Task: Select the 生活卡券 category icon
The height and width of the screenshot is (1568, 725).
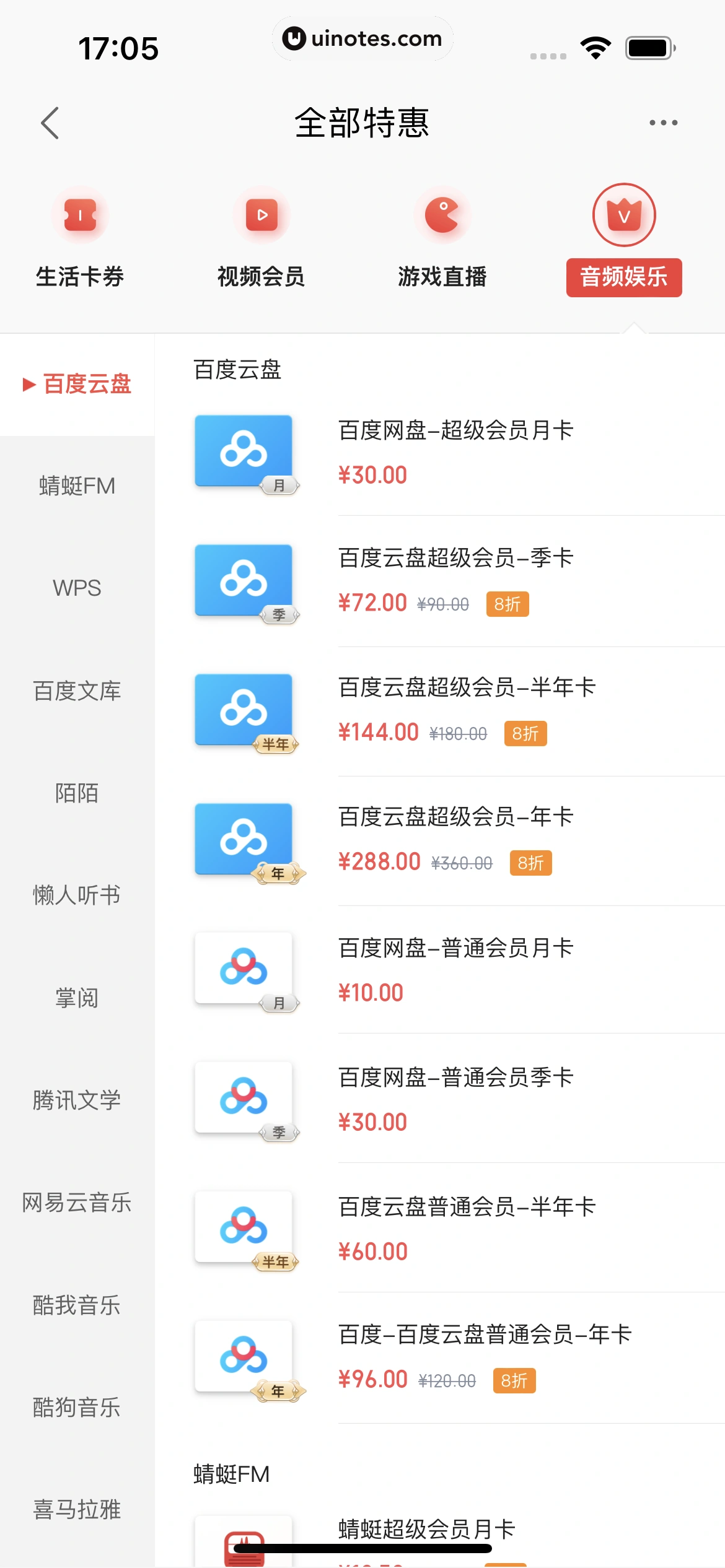Action: [x=80, y=215]
